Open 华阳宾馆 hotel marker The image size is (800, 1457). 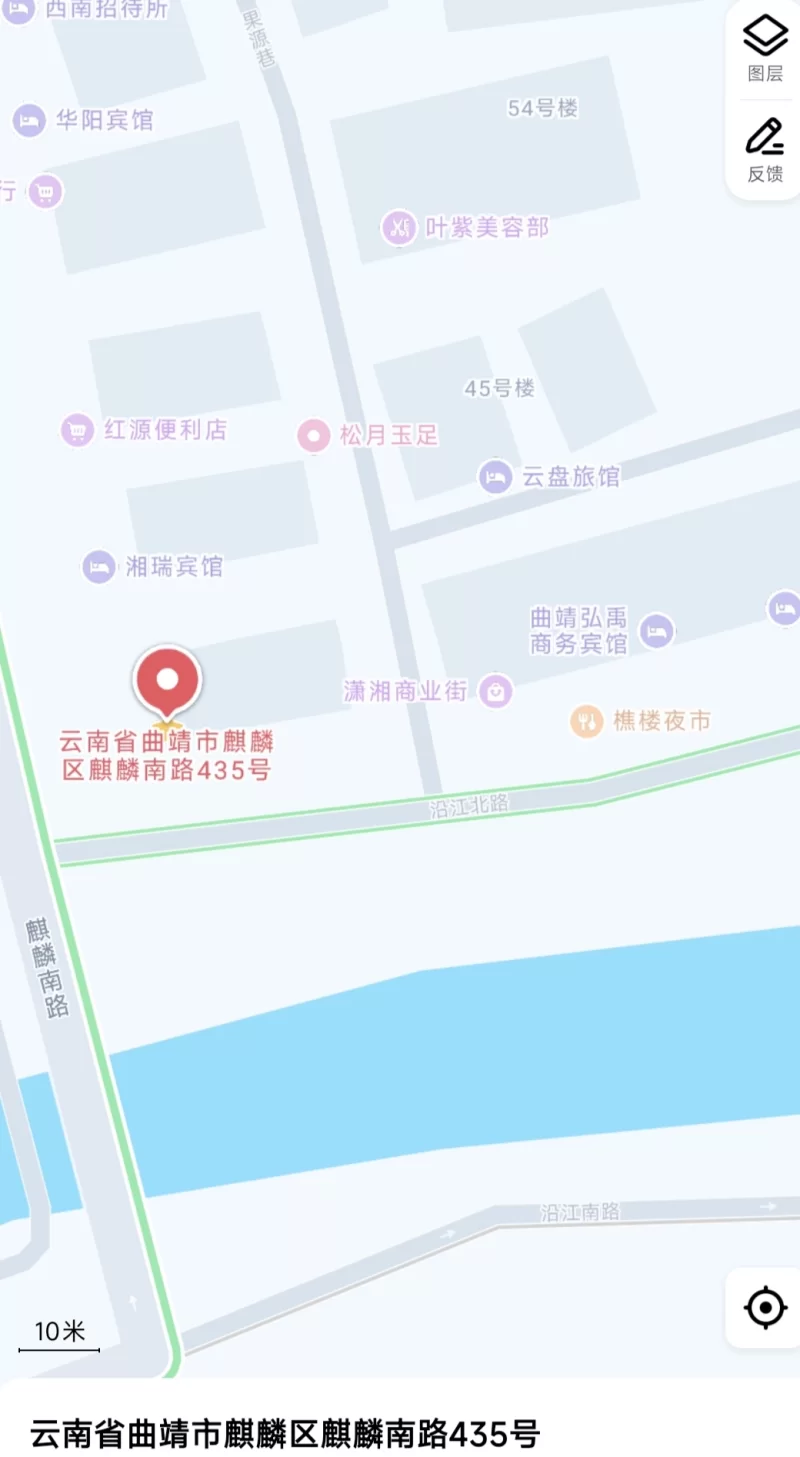[x=30, y=121]
